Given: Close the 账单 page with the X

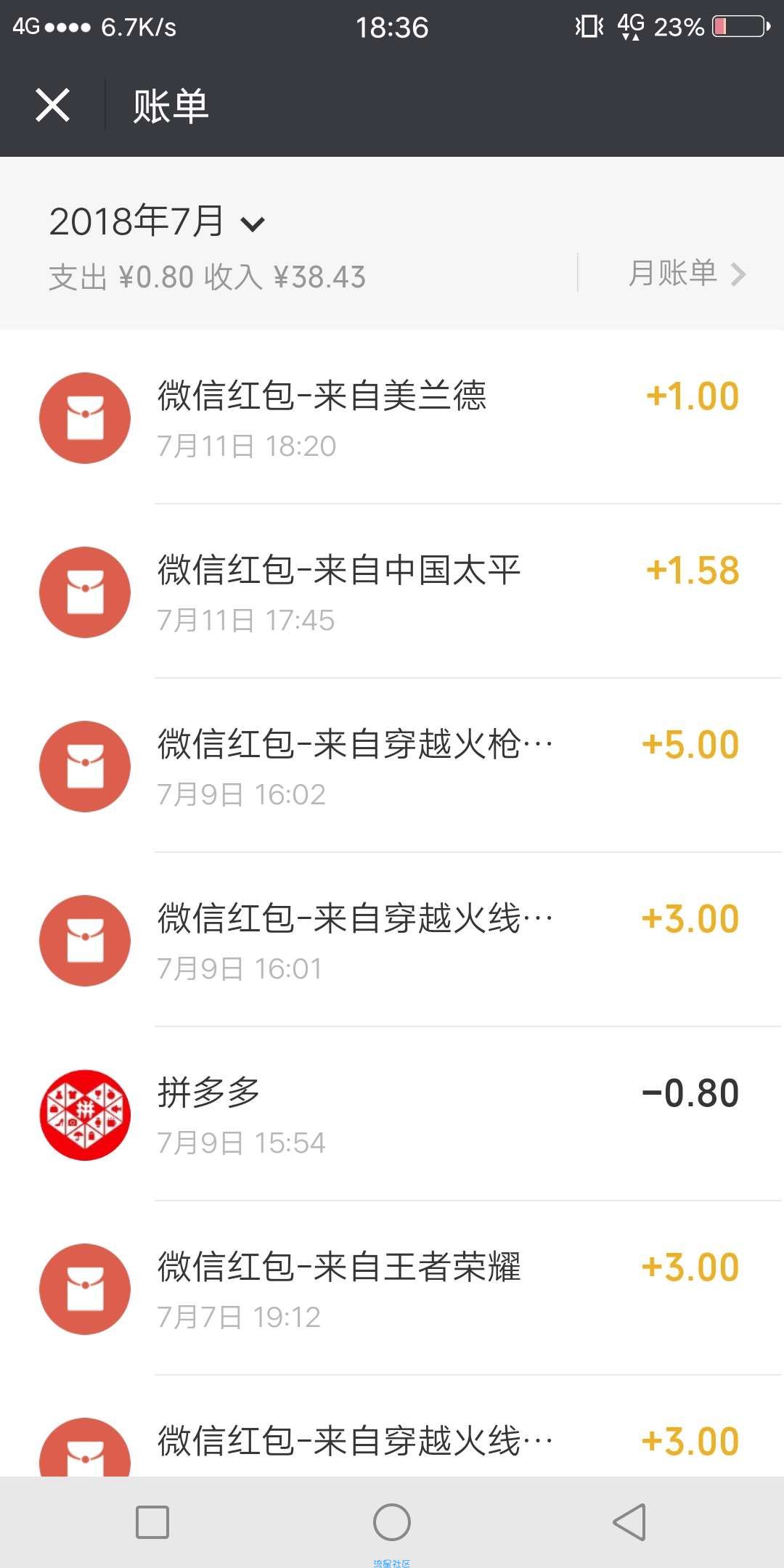Looking at the screenshot, I should pos(52,106).
